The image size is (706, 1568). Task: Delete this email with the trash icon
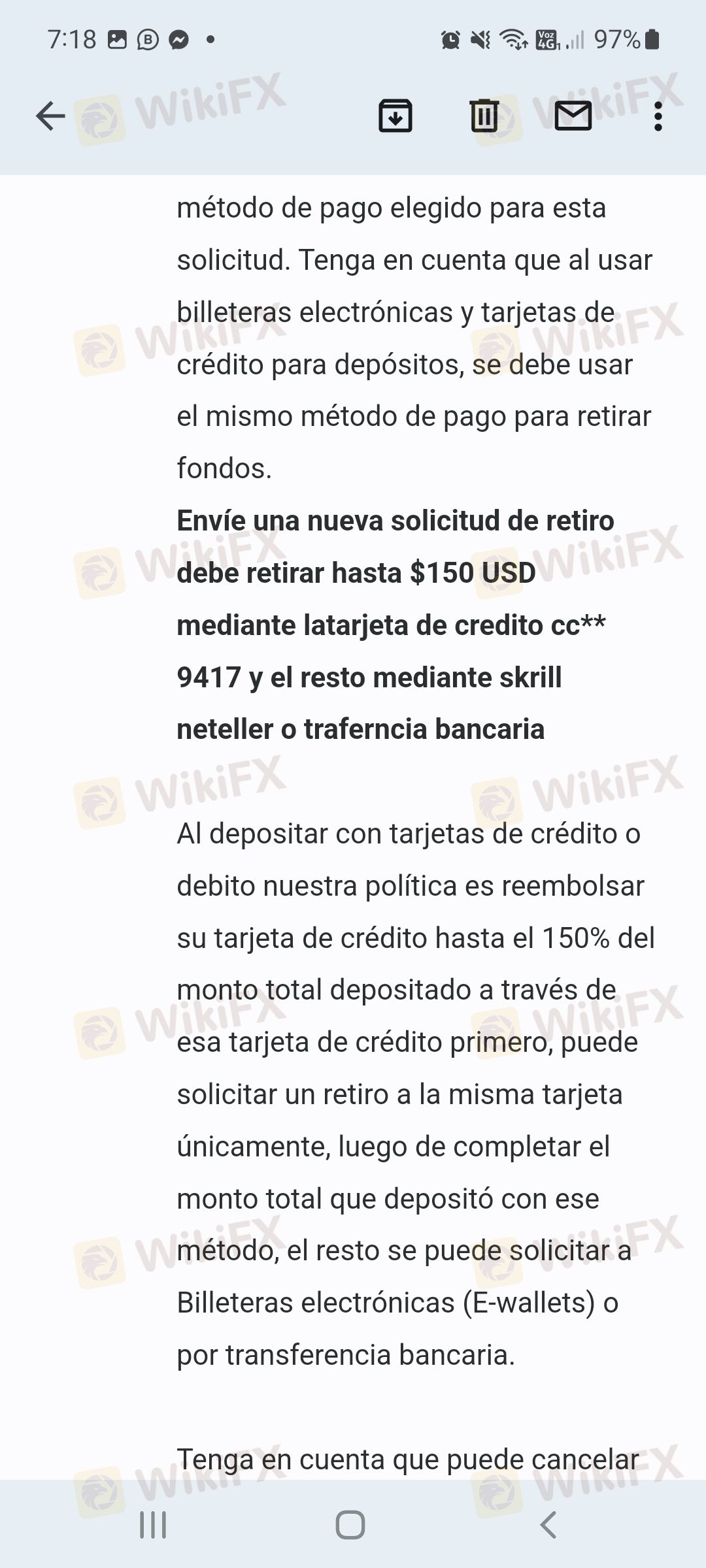pos(484,116)
